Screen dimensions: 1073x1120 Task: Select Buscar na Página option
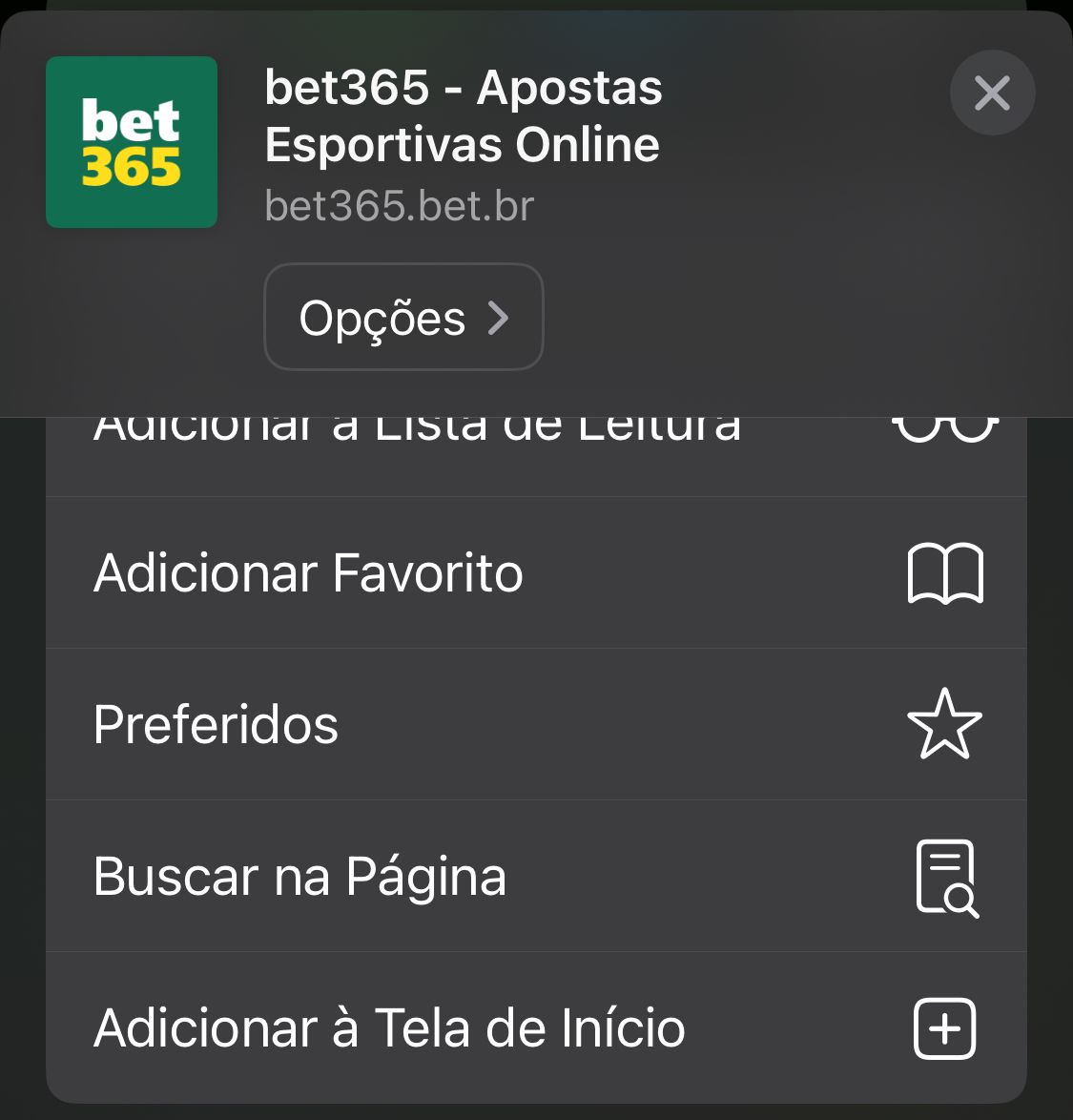(x=299, y=876)
